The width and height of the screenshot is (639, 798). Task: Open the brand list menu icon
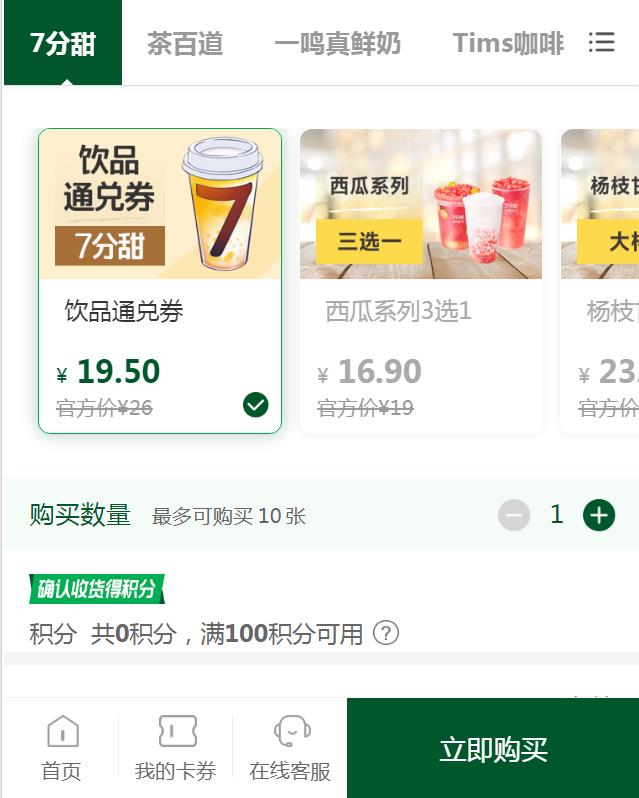(601, 42)
